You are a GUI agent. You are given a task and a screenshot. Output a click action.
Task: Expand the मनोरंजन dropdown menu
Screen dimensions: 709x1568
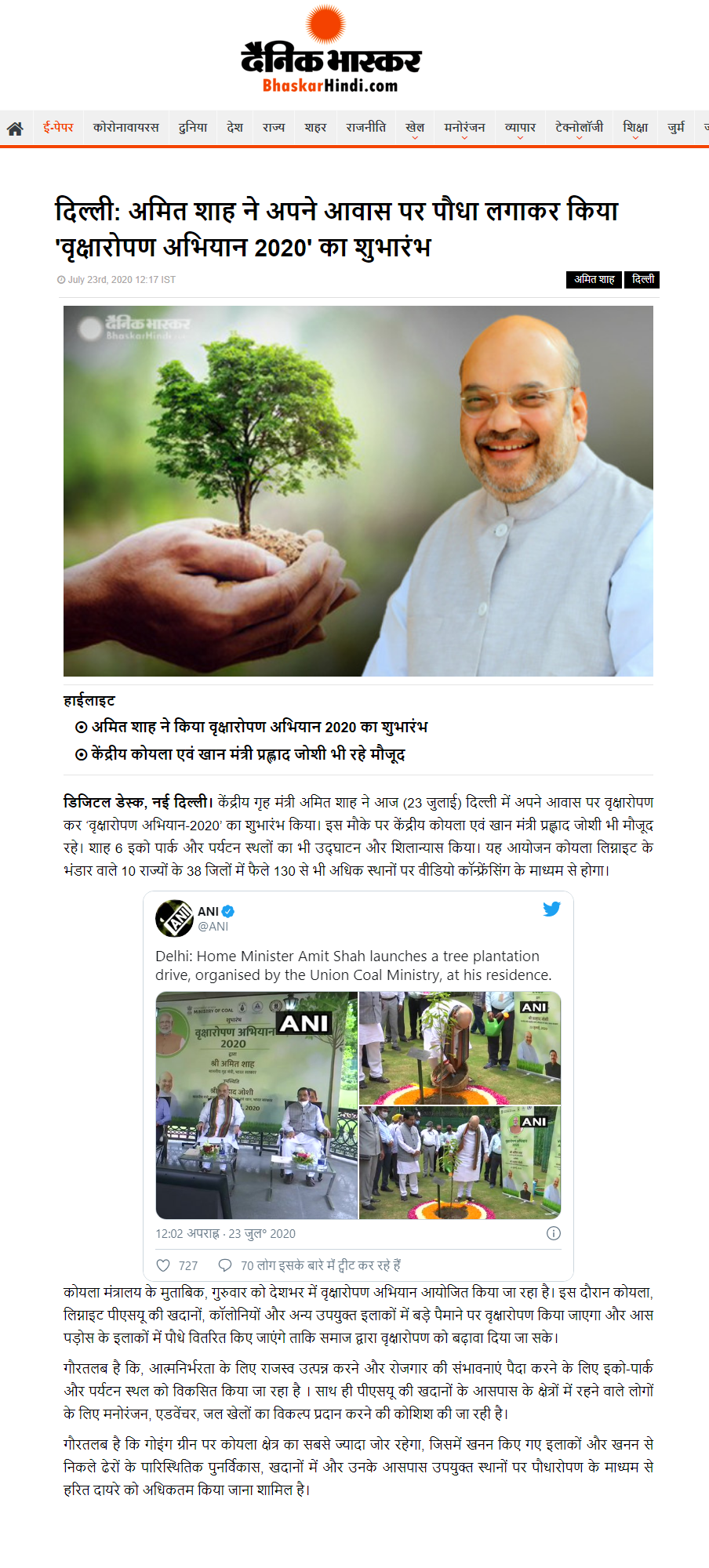tap(464, 129)
